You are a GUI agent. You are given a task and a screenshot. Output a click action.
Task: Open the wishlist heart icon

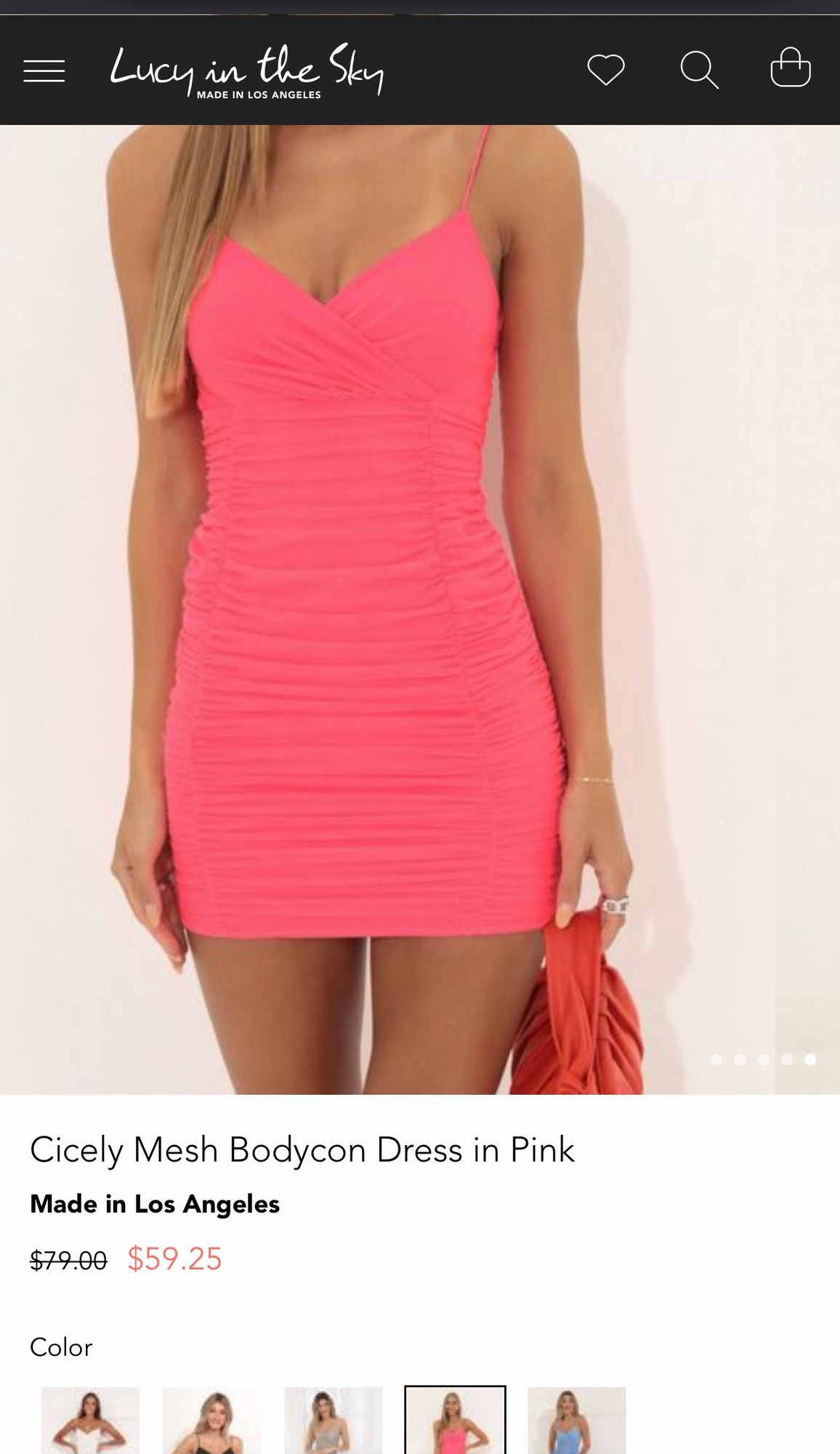tap(606, 70)
